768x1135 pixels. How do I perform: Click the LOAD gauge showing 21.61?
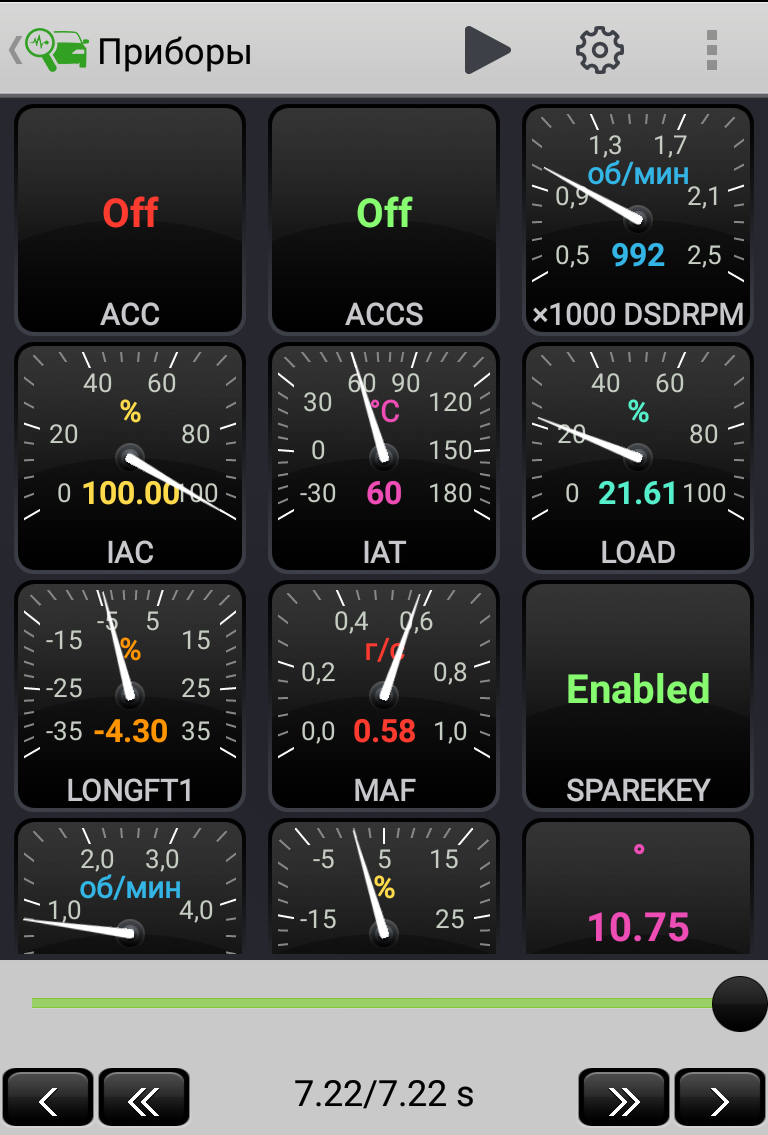coord(637,457)
